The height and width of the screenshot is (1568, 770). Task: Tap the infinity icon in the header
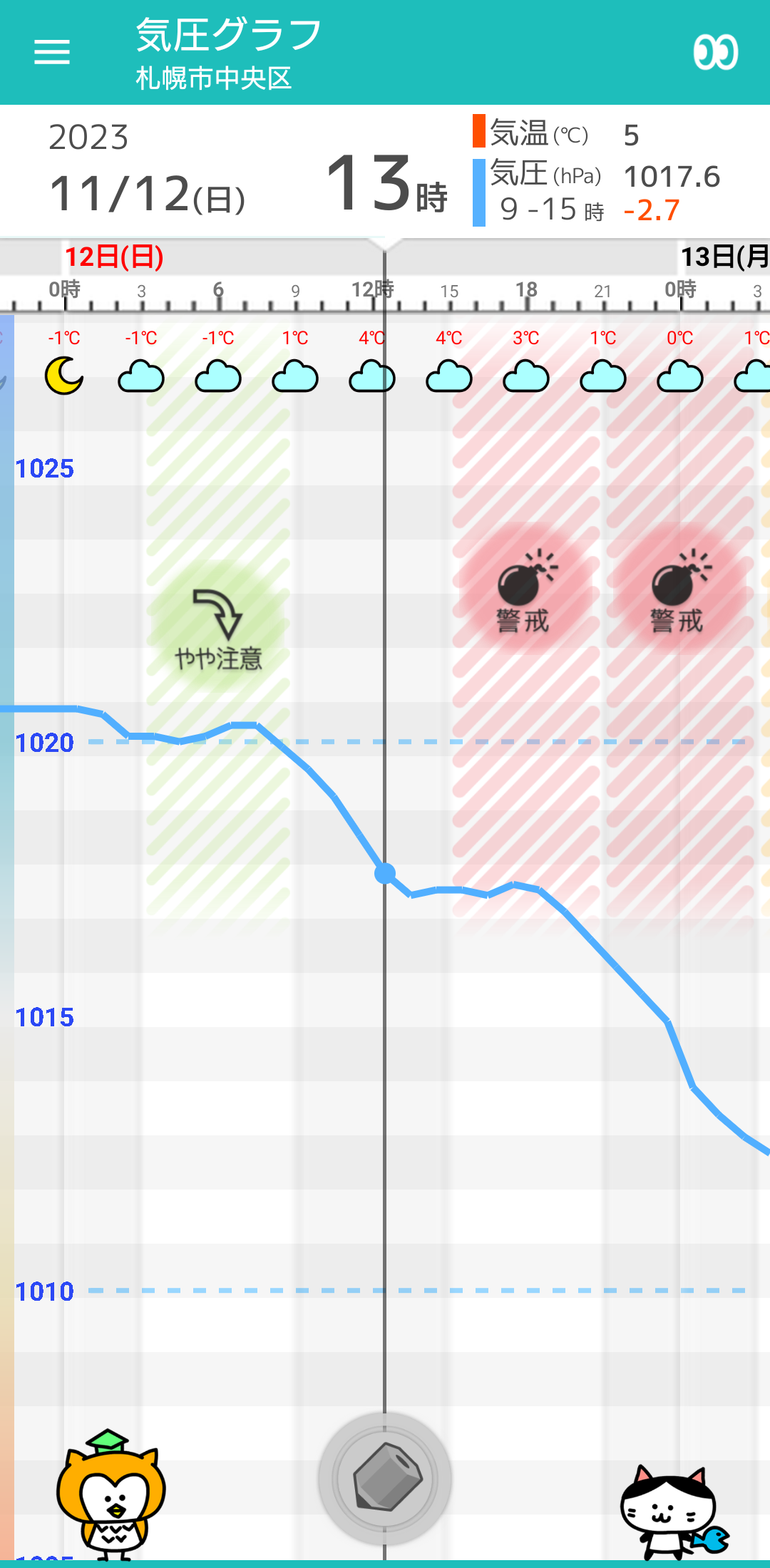click(x=716, y=52)
